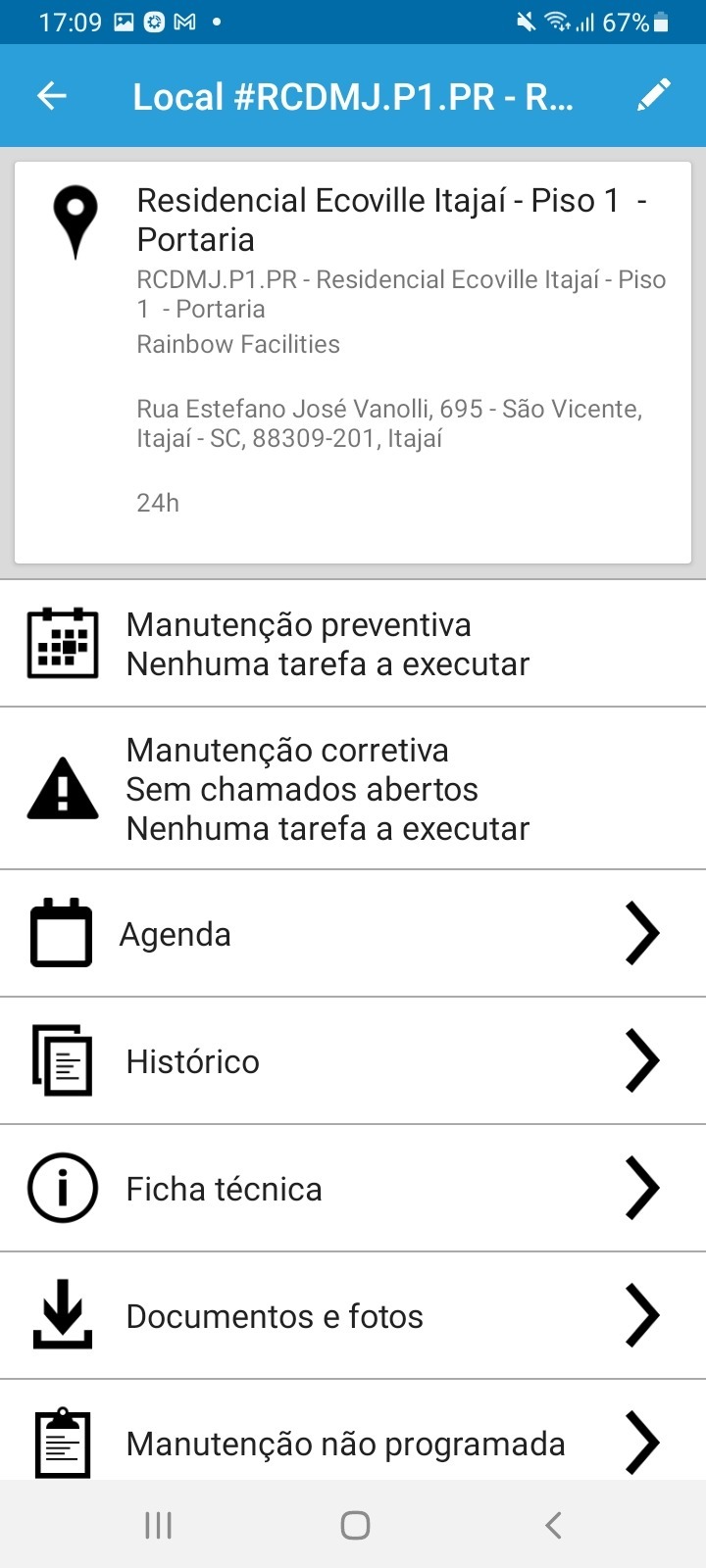View the Histórico list
Screen dimensions: 706x1568
(x=353, y=1061)
